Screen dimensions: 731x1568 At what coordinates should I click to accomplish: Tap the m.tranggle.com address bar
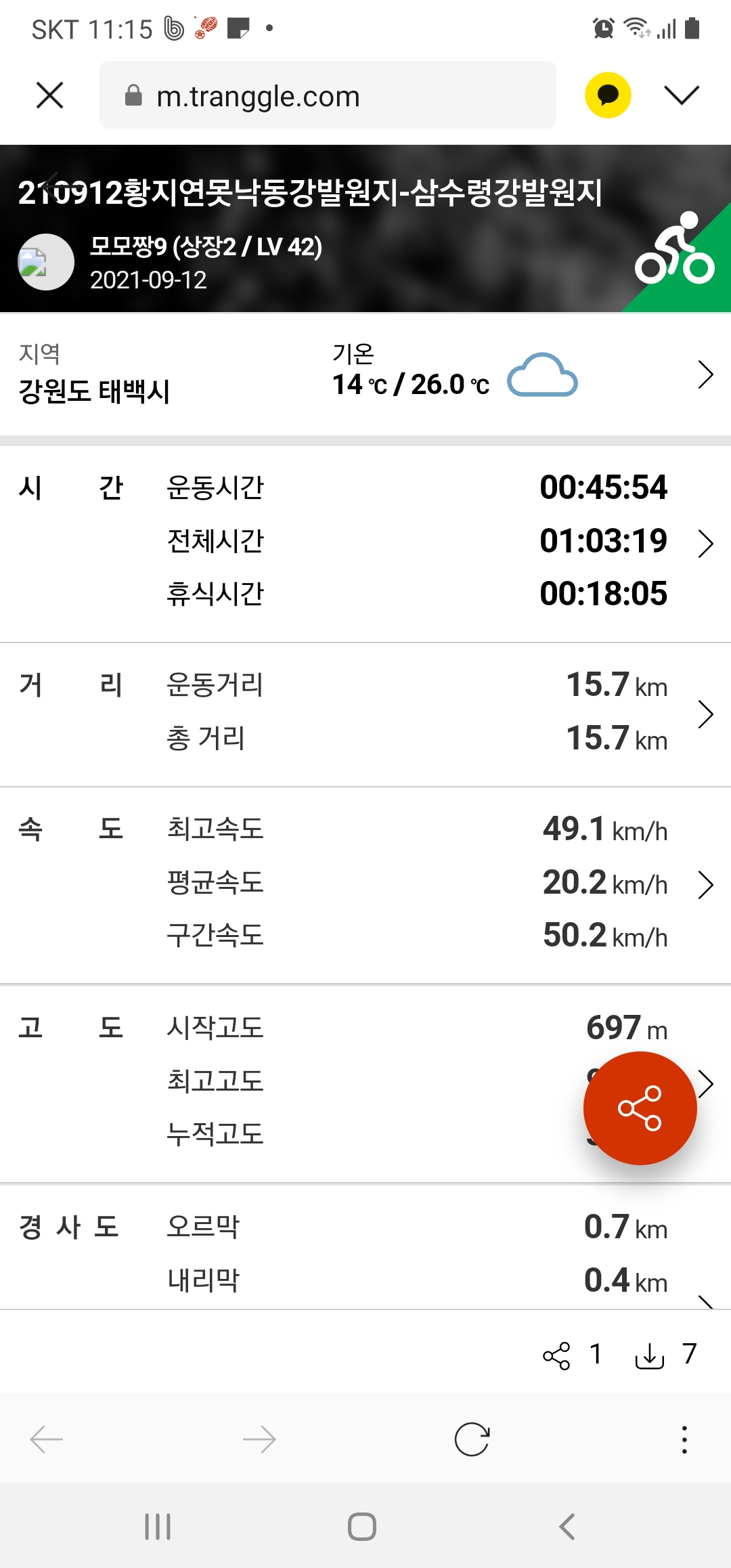click(x=328, y=95)
